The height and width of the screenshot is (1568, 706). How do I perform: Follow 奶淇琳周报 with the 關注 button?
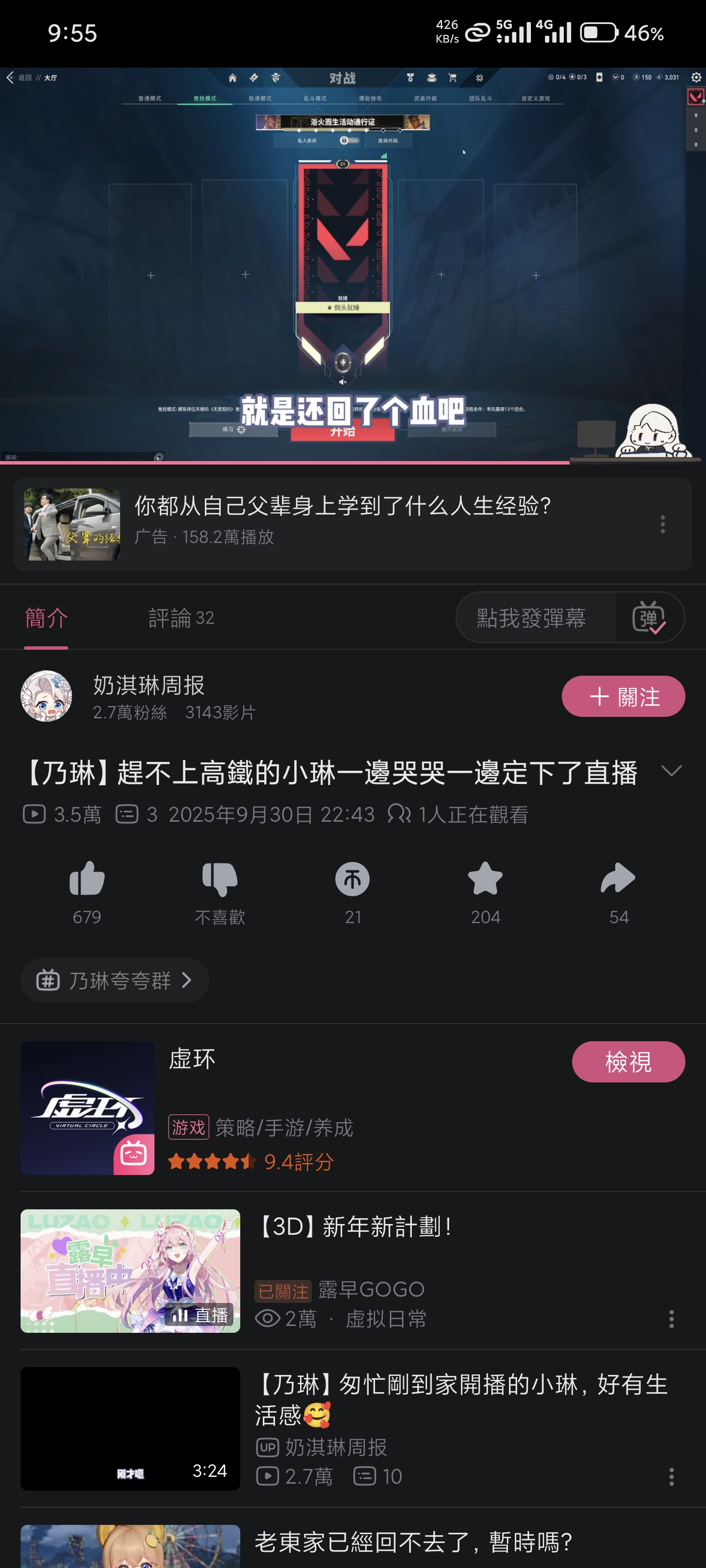pyautogui.click(x=623, y=696)
